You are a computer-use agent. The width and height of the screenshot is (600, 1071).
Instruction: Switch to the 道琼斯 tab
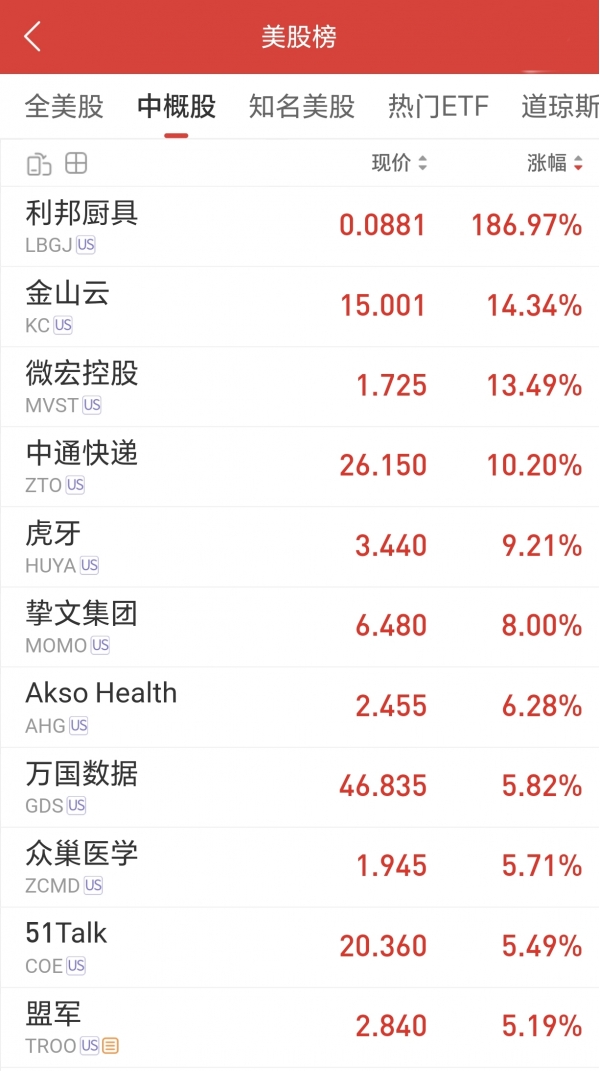point(560,106)
